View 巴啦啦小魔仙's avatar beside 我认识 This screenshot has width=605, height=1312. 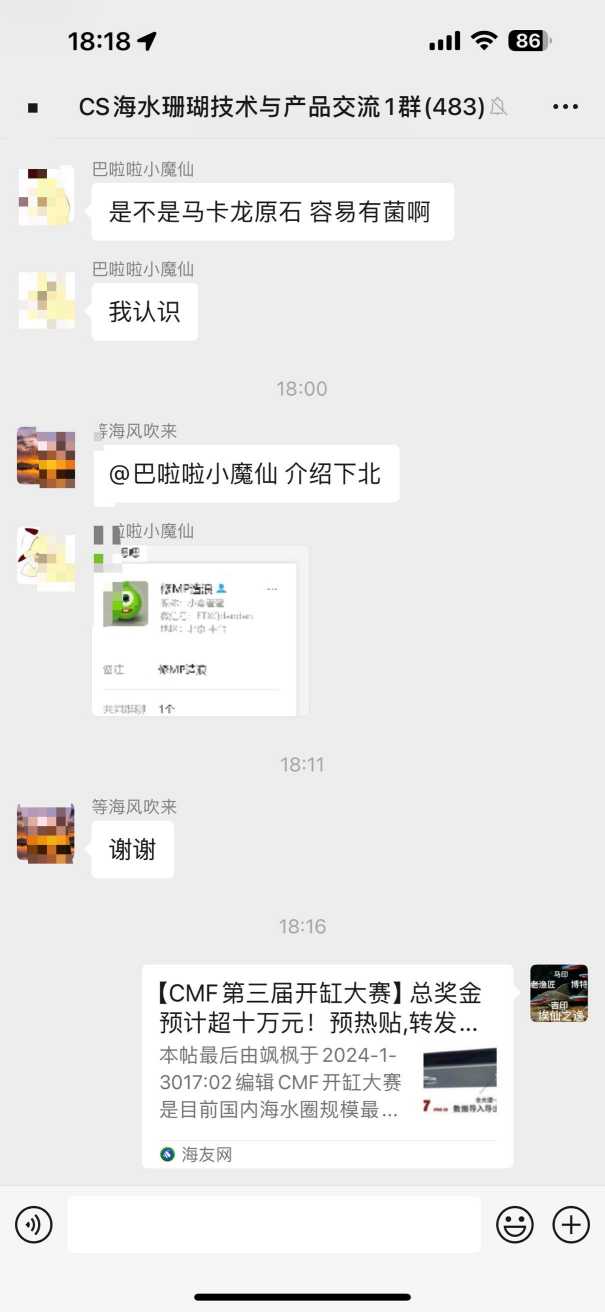(46, 300)
